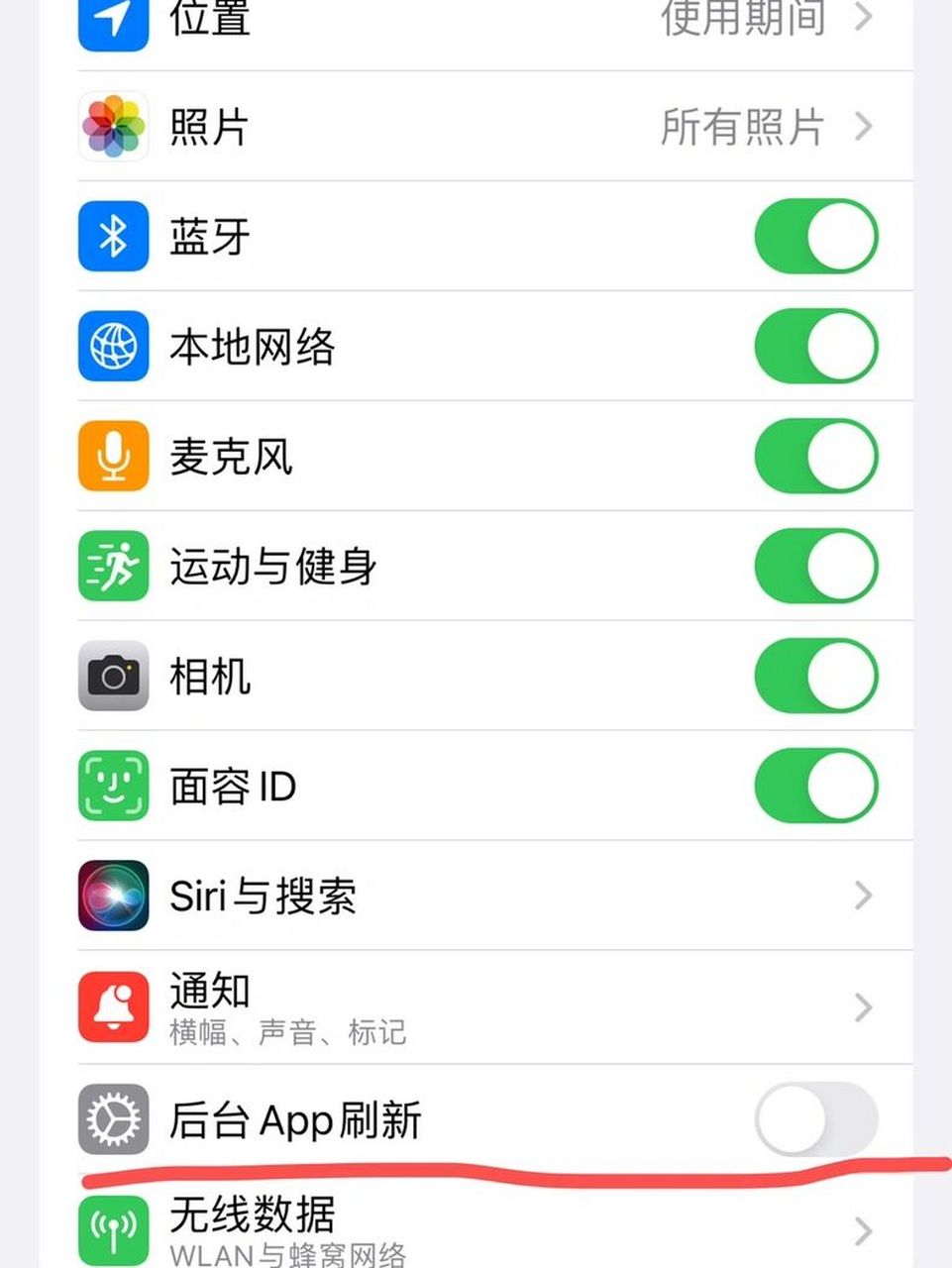Screen dimensions: 952x1268
Task: Tap the Face ID icon
Action: coord(112,786)
